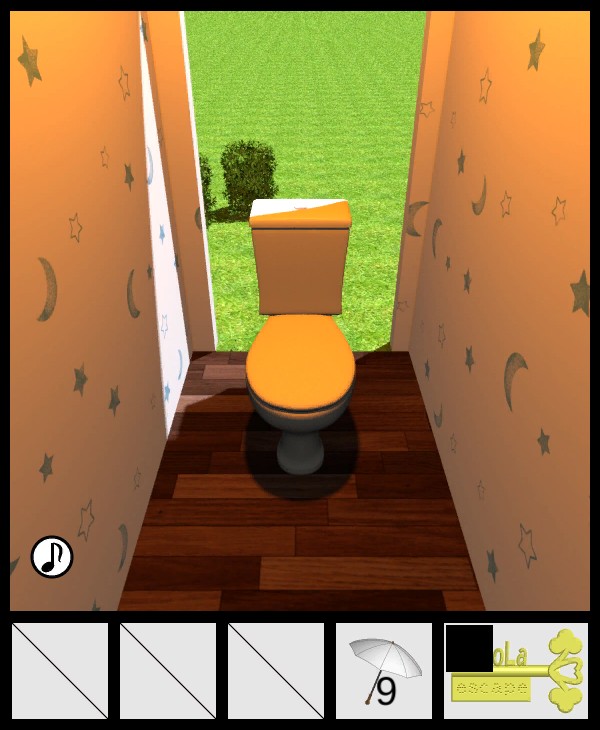
Task: Toggle the music note sound button
Action: tap(52, 557)
